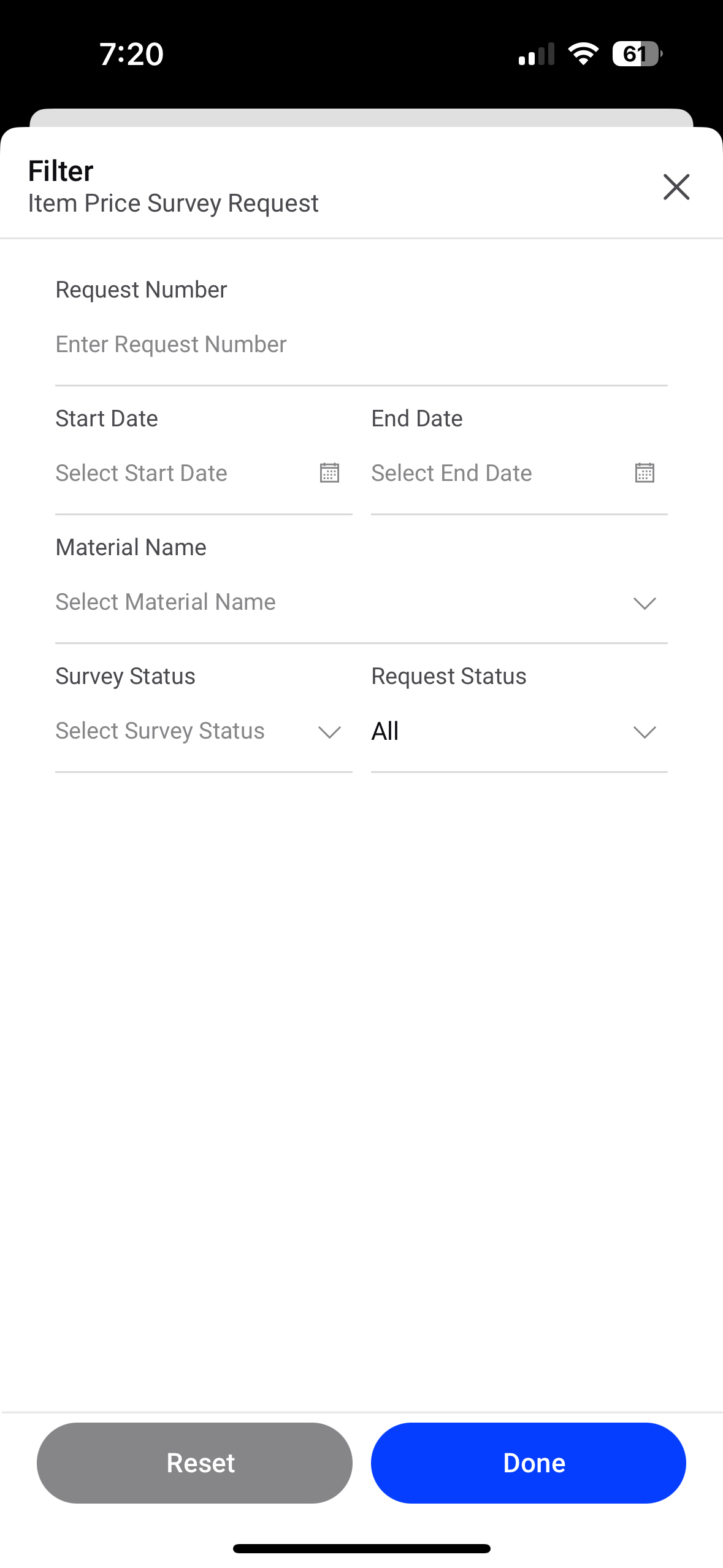Expand the Material Name dropdown
Screen dimensions: 723x1568
click(x=361, y=602)
